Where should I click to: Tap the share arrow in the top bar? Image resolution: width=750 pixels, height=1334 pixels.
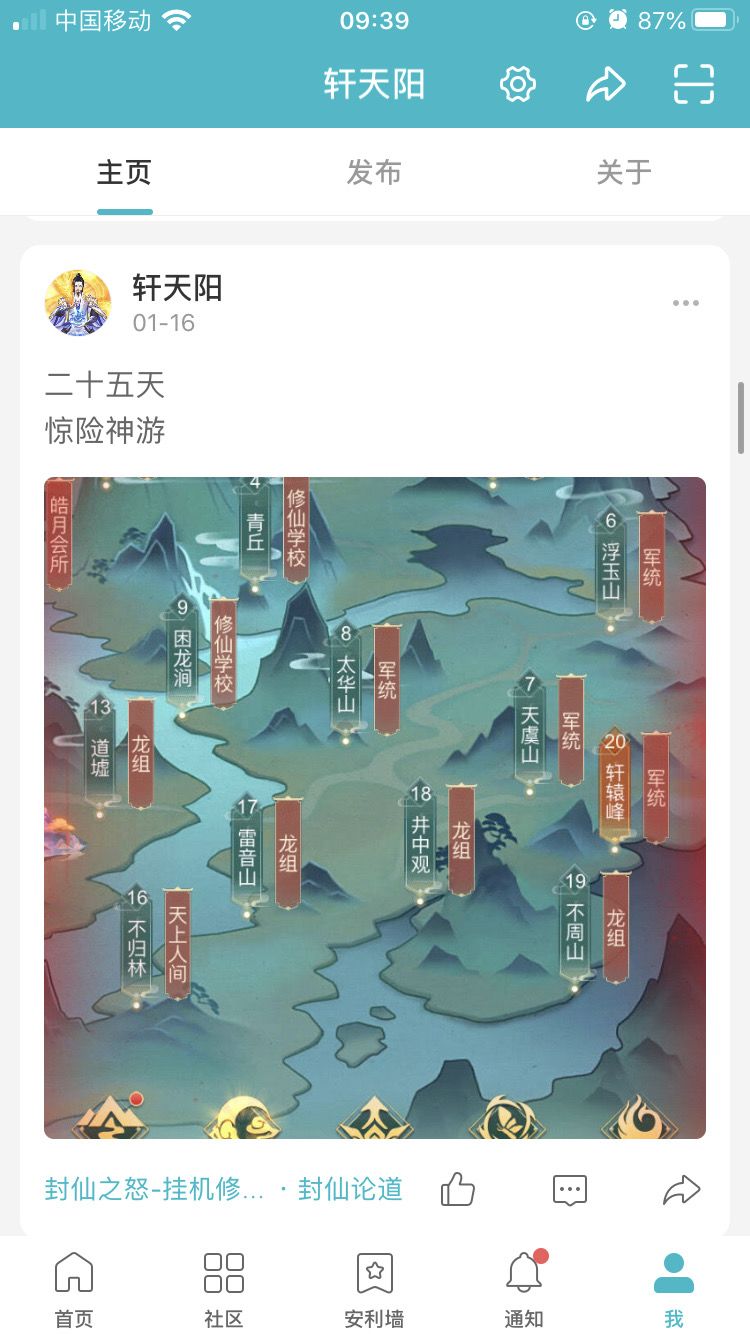607,85
